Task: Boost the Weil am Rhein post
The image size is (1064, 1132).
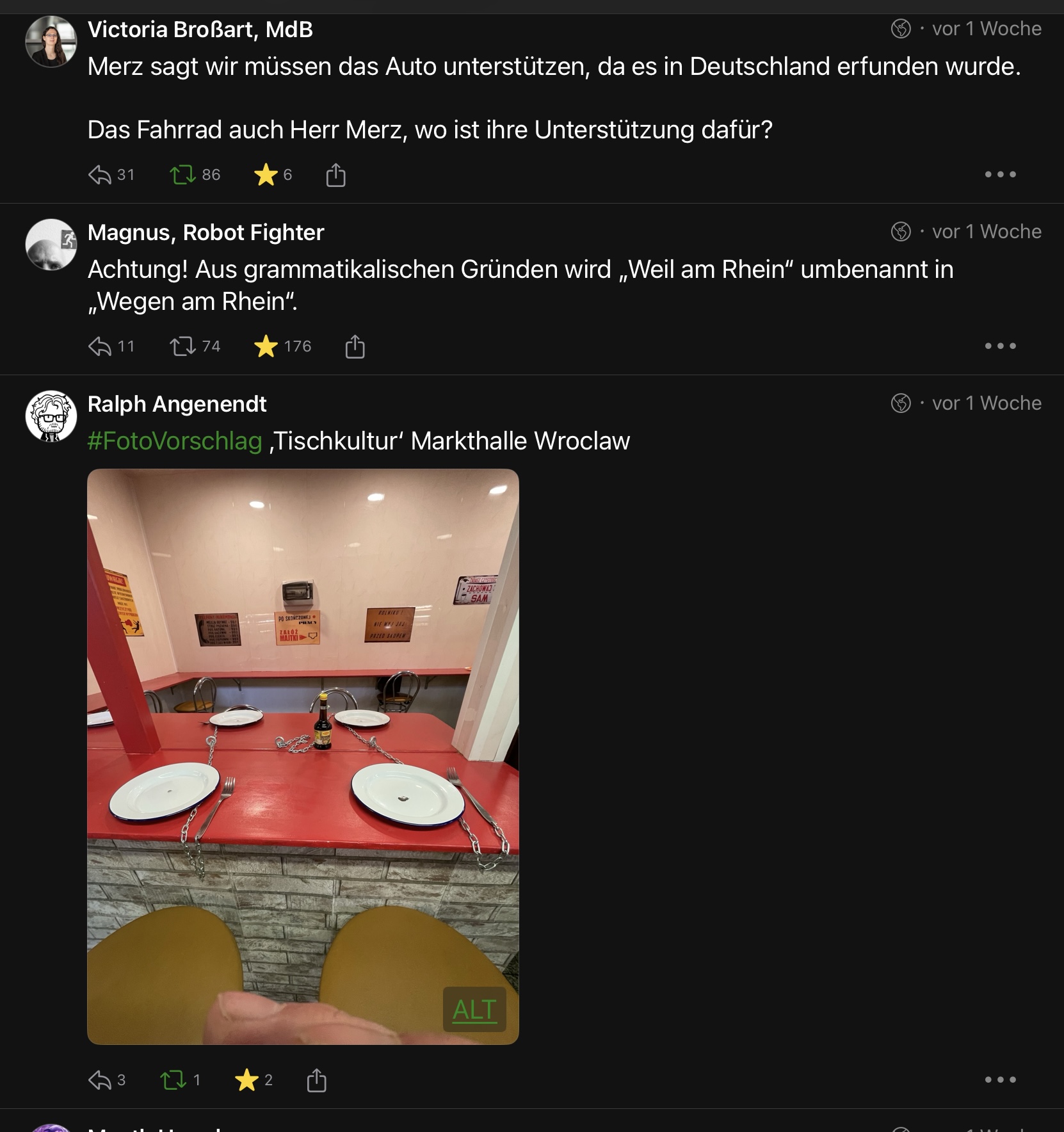Action: pyautogui.click(x=183, y=346)
